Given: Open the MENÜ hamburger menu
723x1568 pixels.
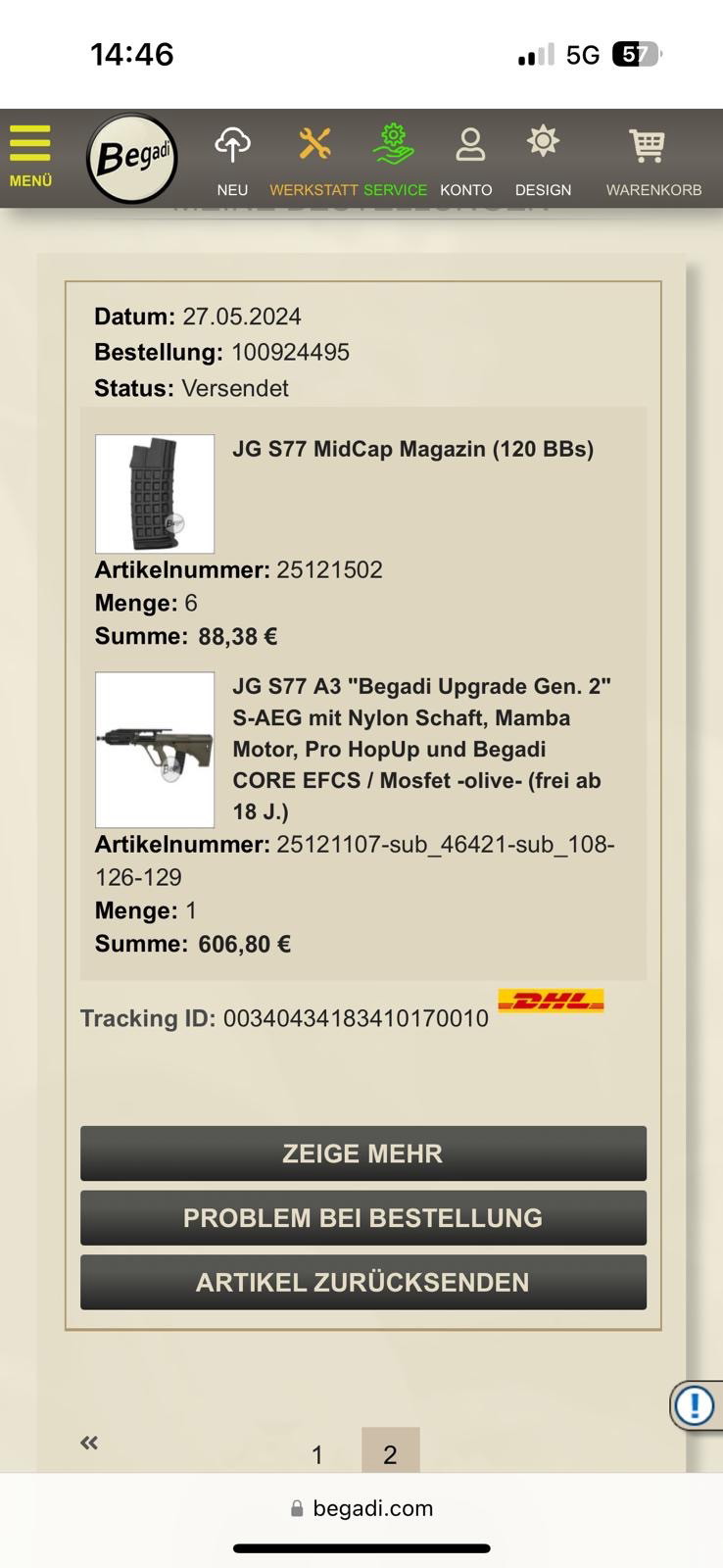Looking at the screenshot, I should coord(30,156).
